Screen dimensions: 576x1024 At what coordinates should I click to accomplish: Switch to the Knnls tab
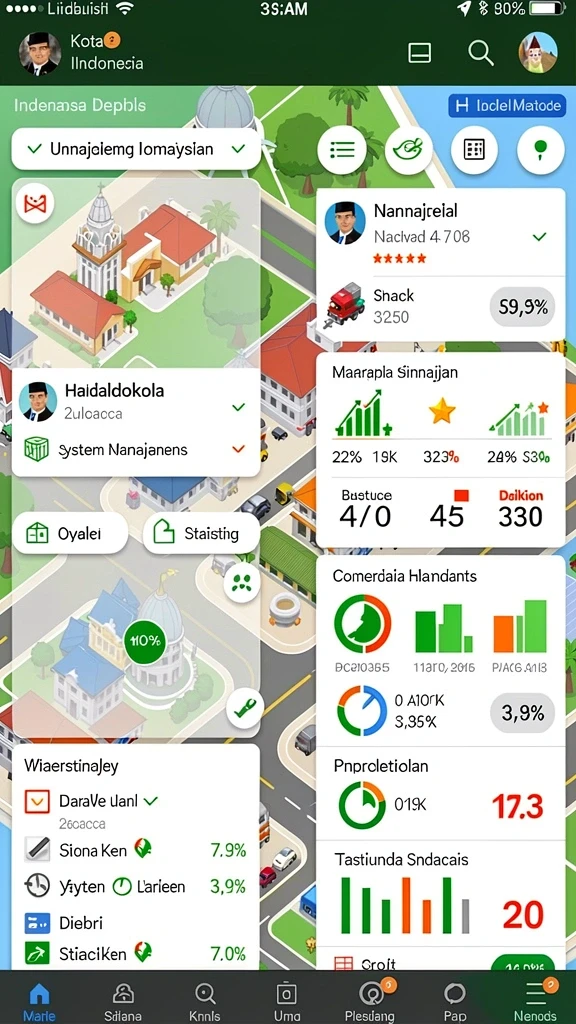pyautogui.click(x=205, y=999)
